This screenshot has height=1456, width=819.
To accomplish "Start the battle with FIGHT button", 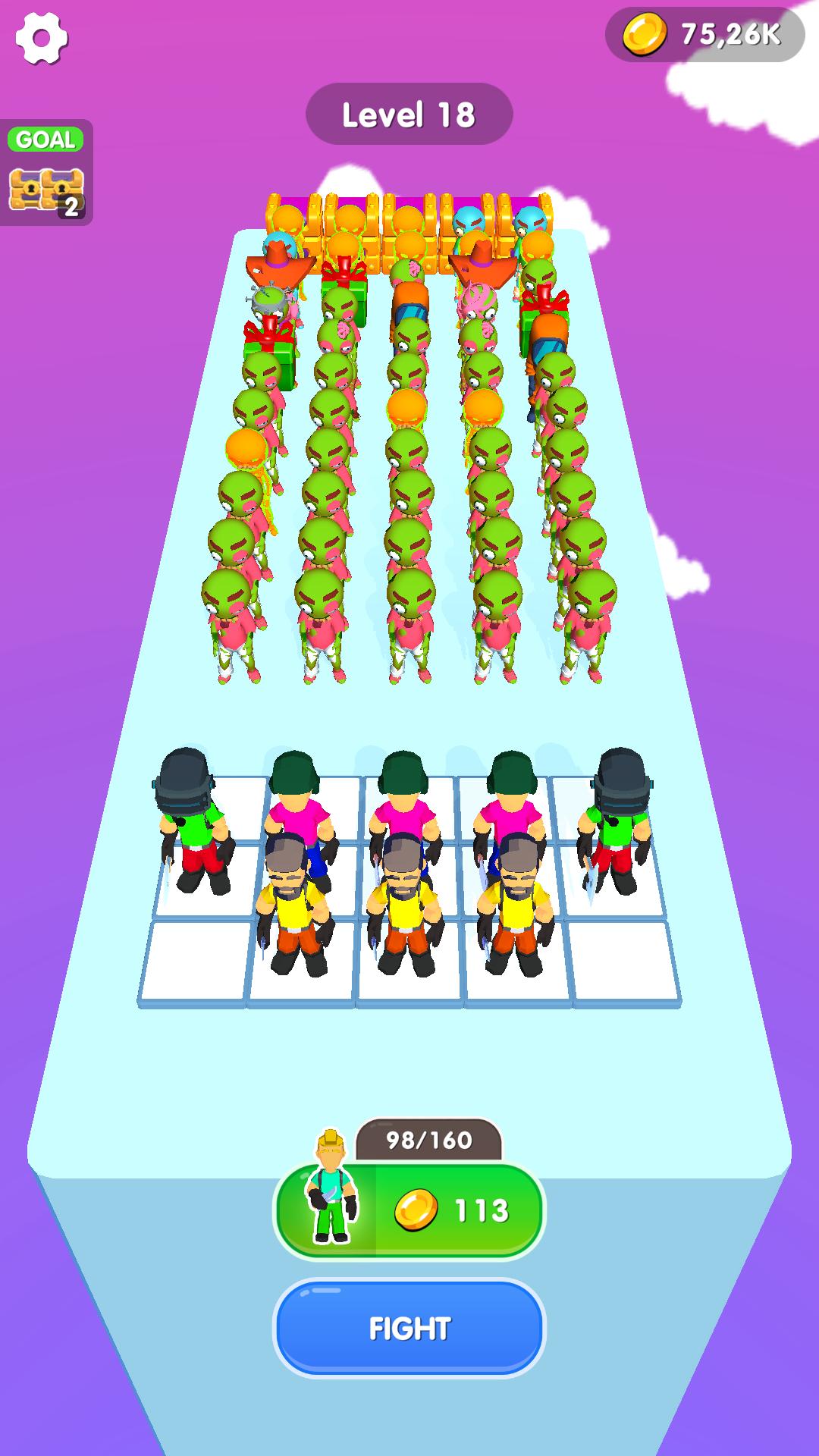I will (409, 1329).
